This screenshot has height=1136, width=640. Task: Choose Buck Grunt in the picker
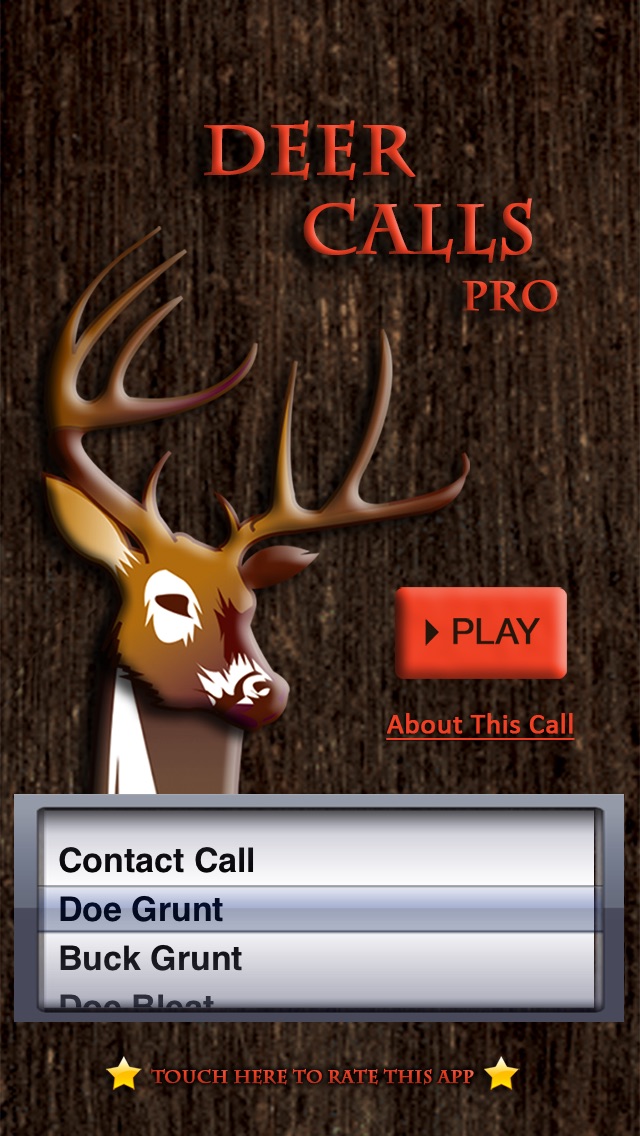tap(151, 958)
